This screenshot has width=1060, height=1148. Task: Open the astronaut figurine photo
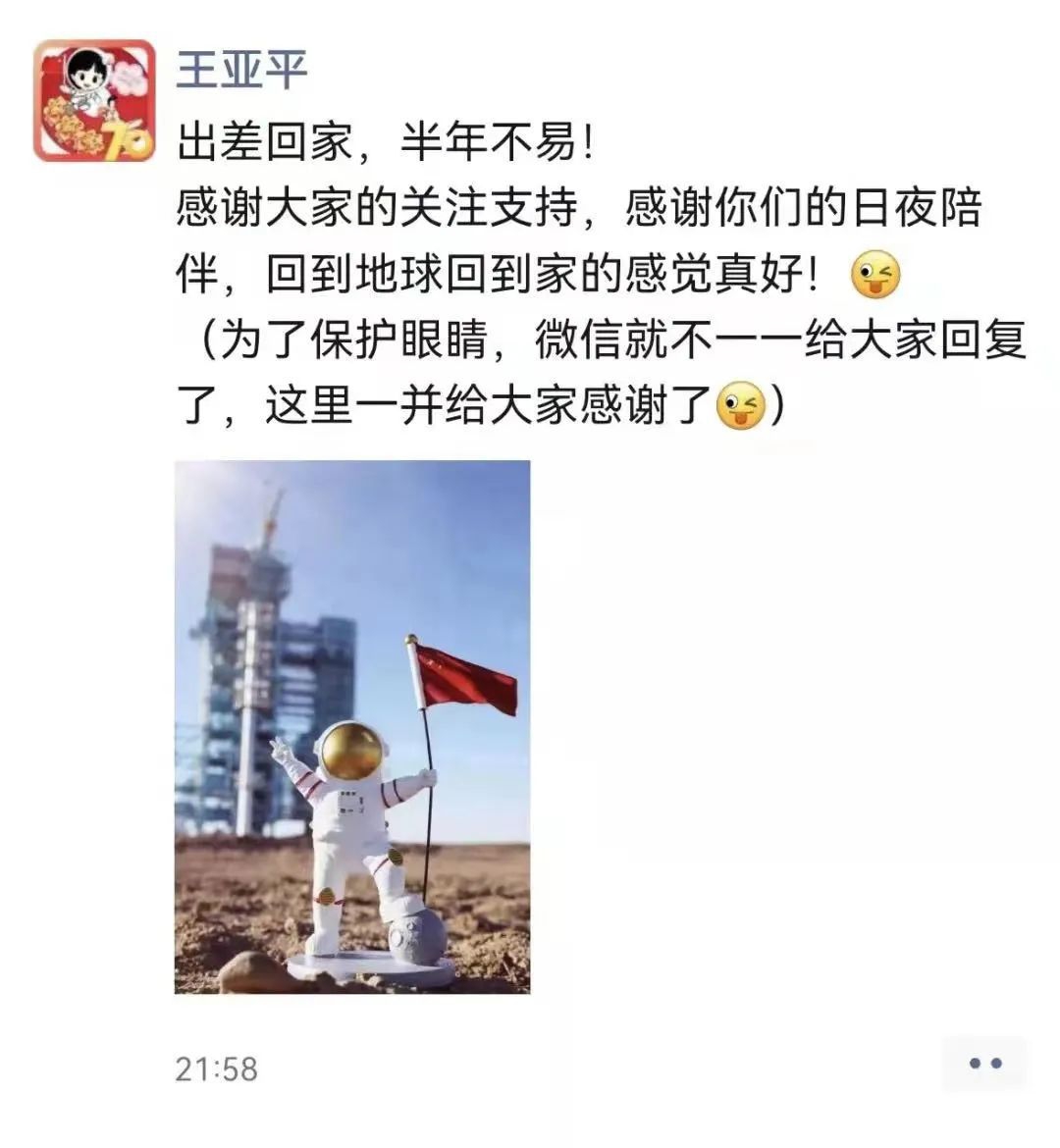point(352,727)
